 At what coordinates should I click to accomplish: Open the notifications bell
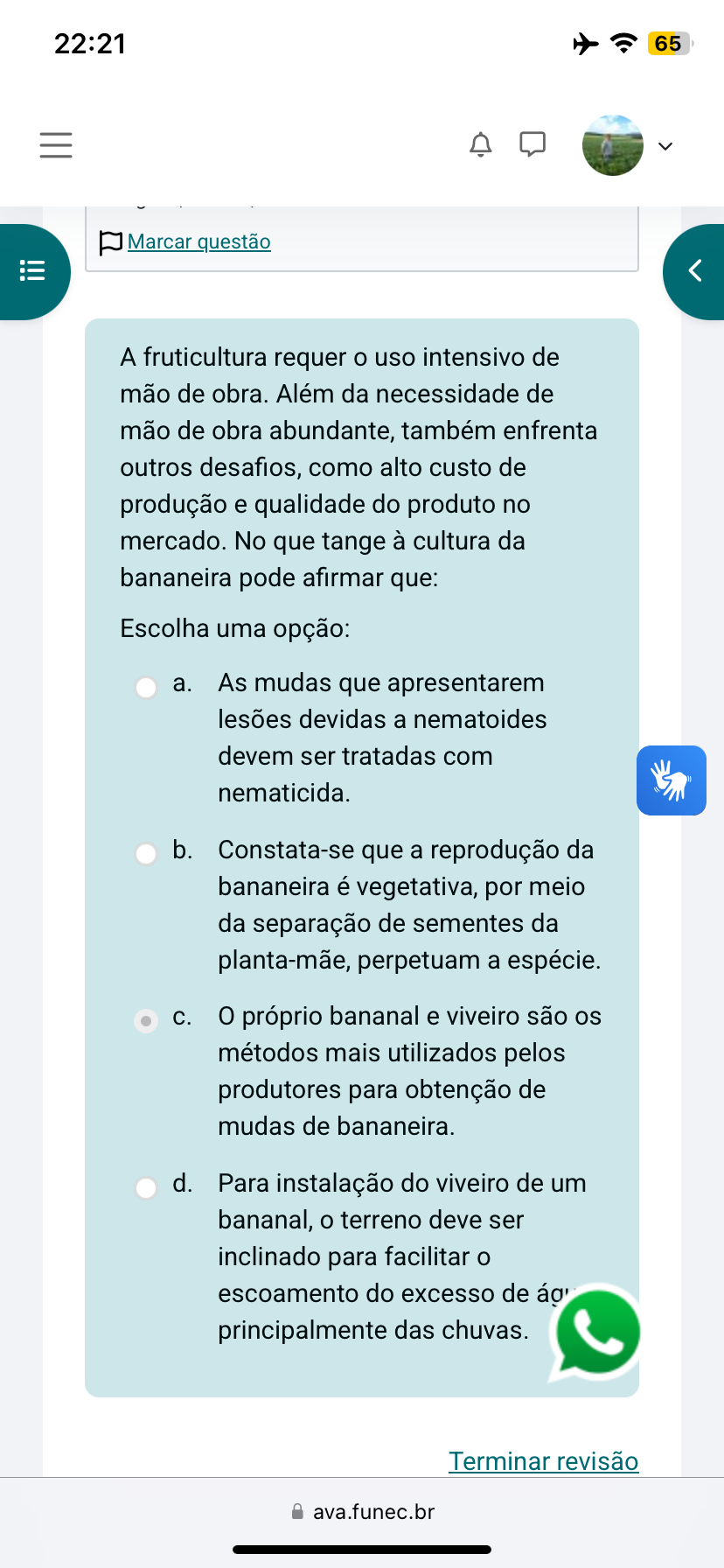[x=480, y=144]
